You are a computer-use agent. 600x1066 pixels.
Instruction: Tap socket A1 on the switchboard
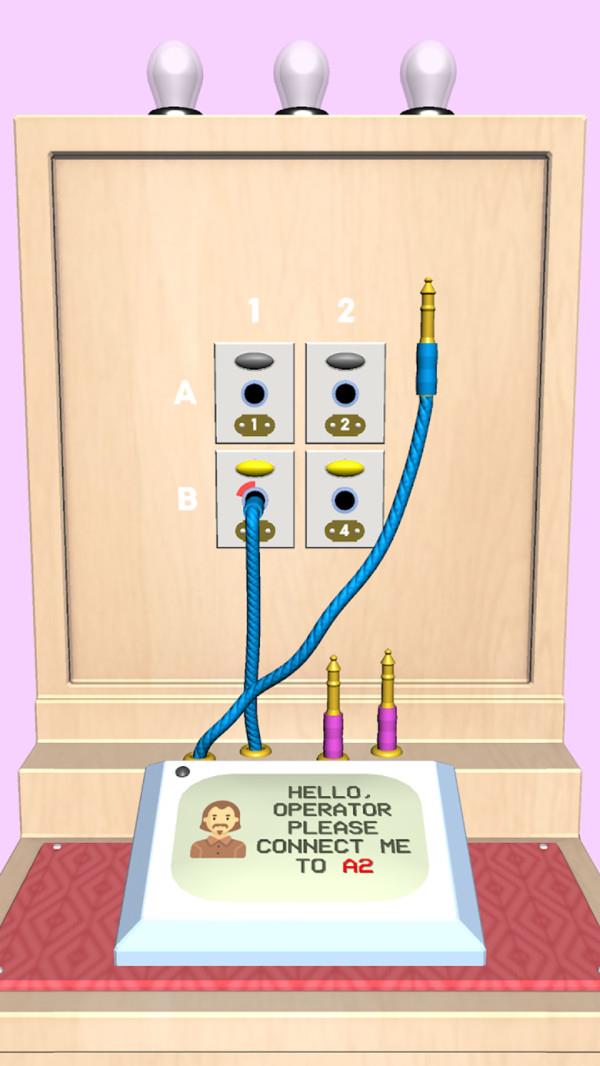tap(254, 394)
